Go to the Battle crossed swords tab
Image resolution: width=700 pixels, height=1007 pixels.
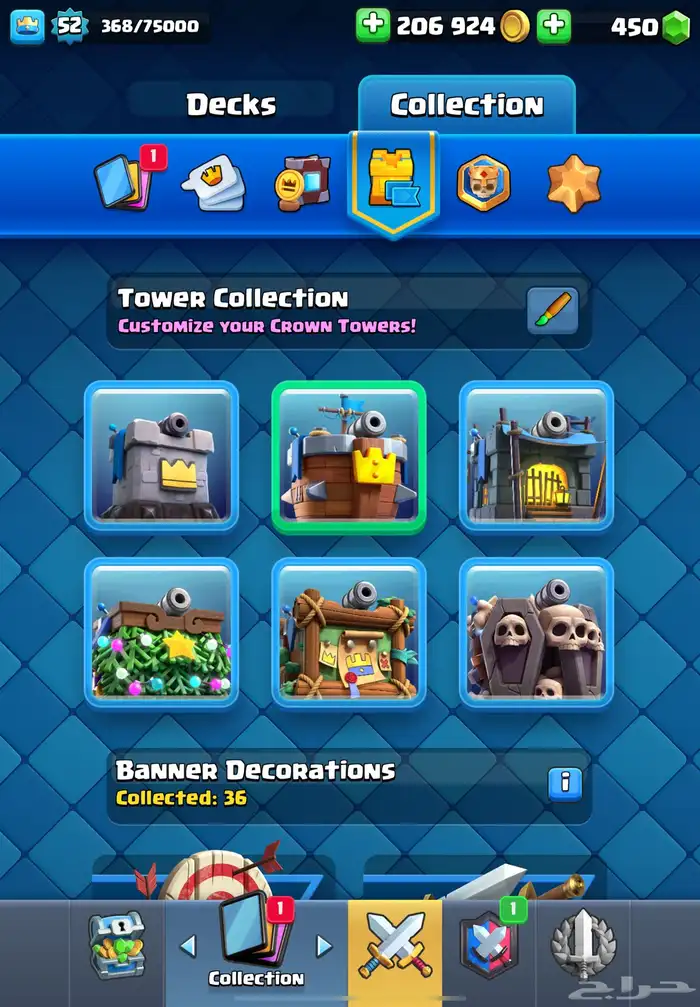tap(394, 945)
